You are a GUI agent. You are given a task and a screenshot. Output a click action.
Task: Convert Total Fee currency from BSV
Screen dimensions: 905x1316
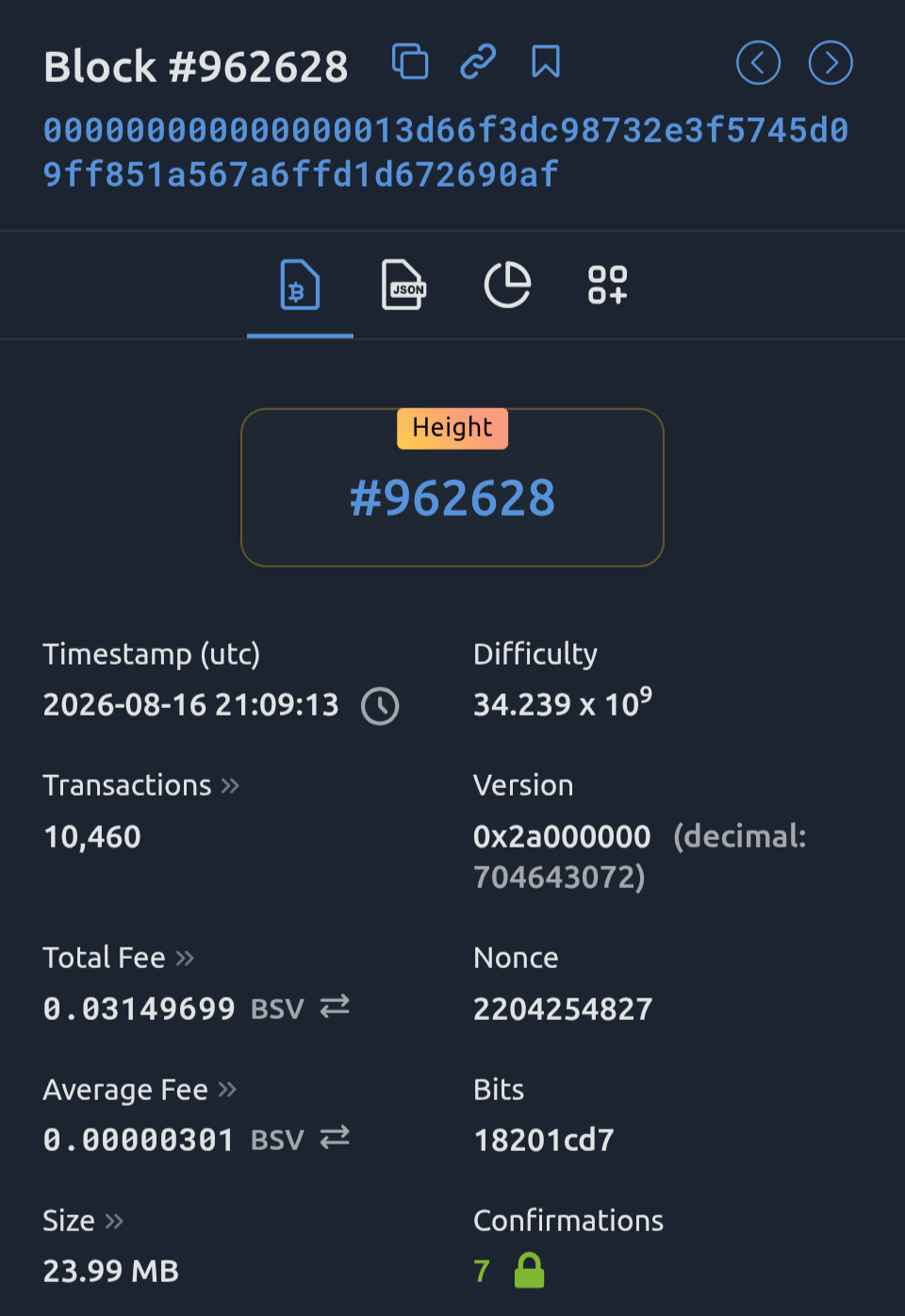(335, 1007)
